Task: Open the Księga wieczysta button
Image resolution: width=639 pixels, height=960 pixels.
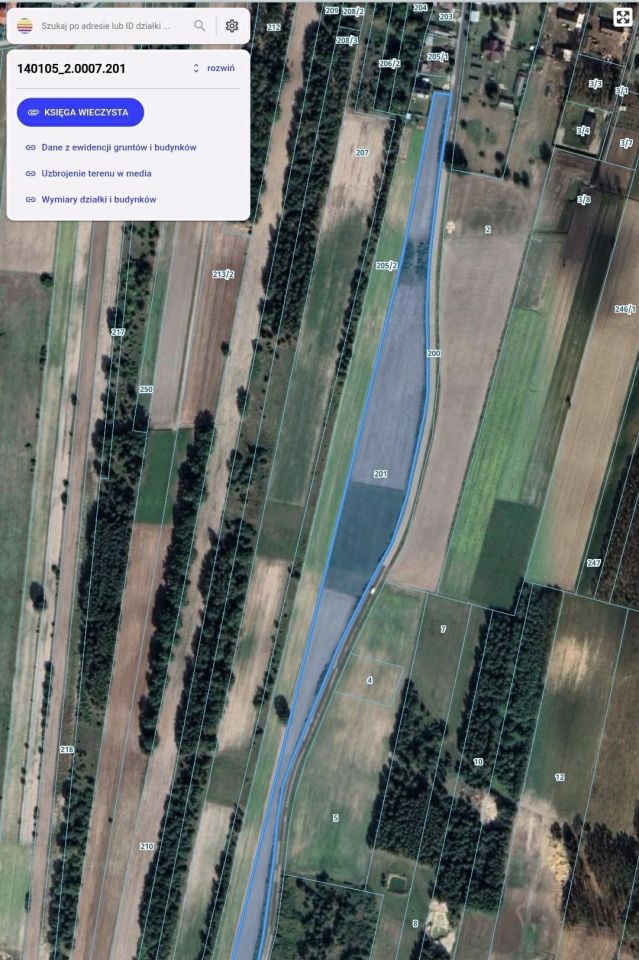Action: coord(80,112)
